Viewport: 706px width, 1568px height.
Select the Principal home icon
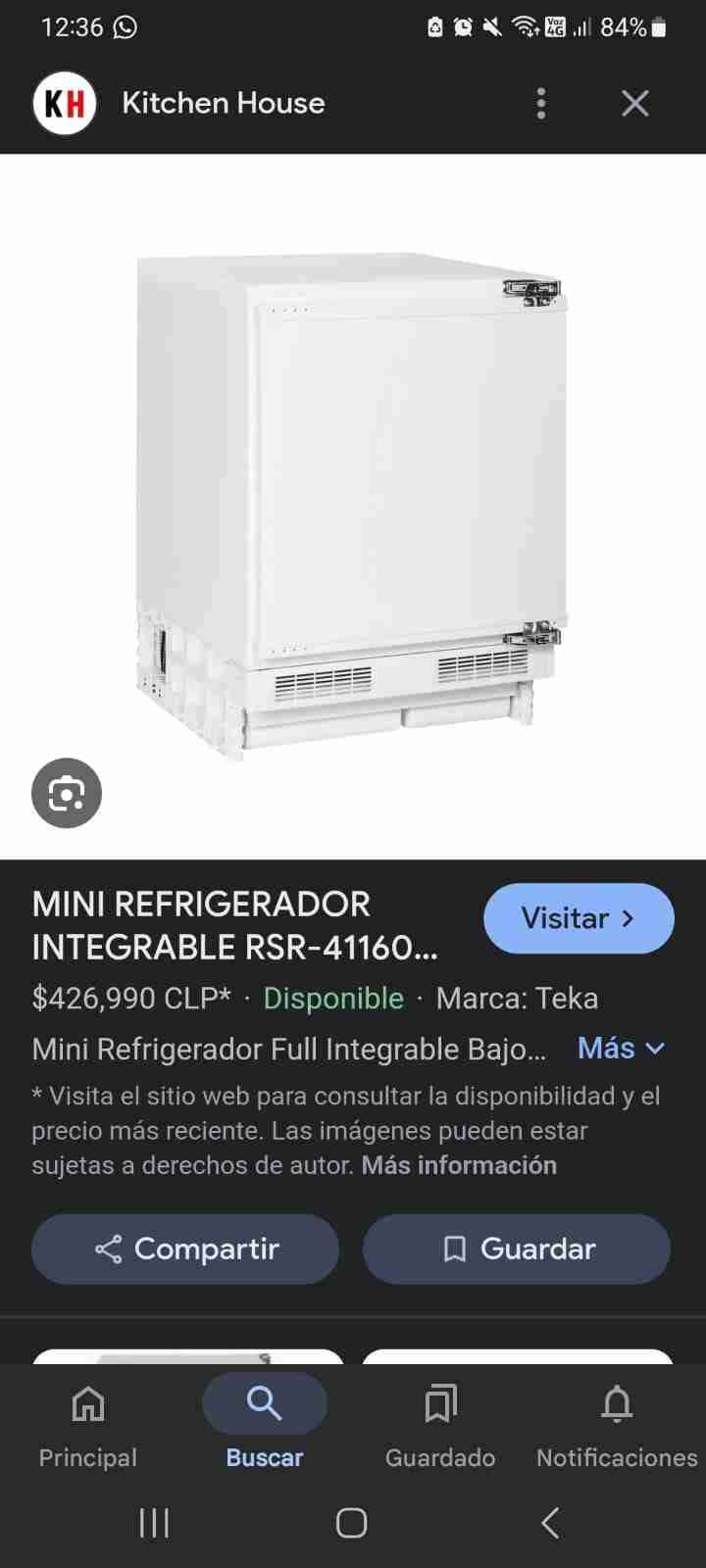click(87, 1404)
